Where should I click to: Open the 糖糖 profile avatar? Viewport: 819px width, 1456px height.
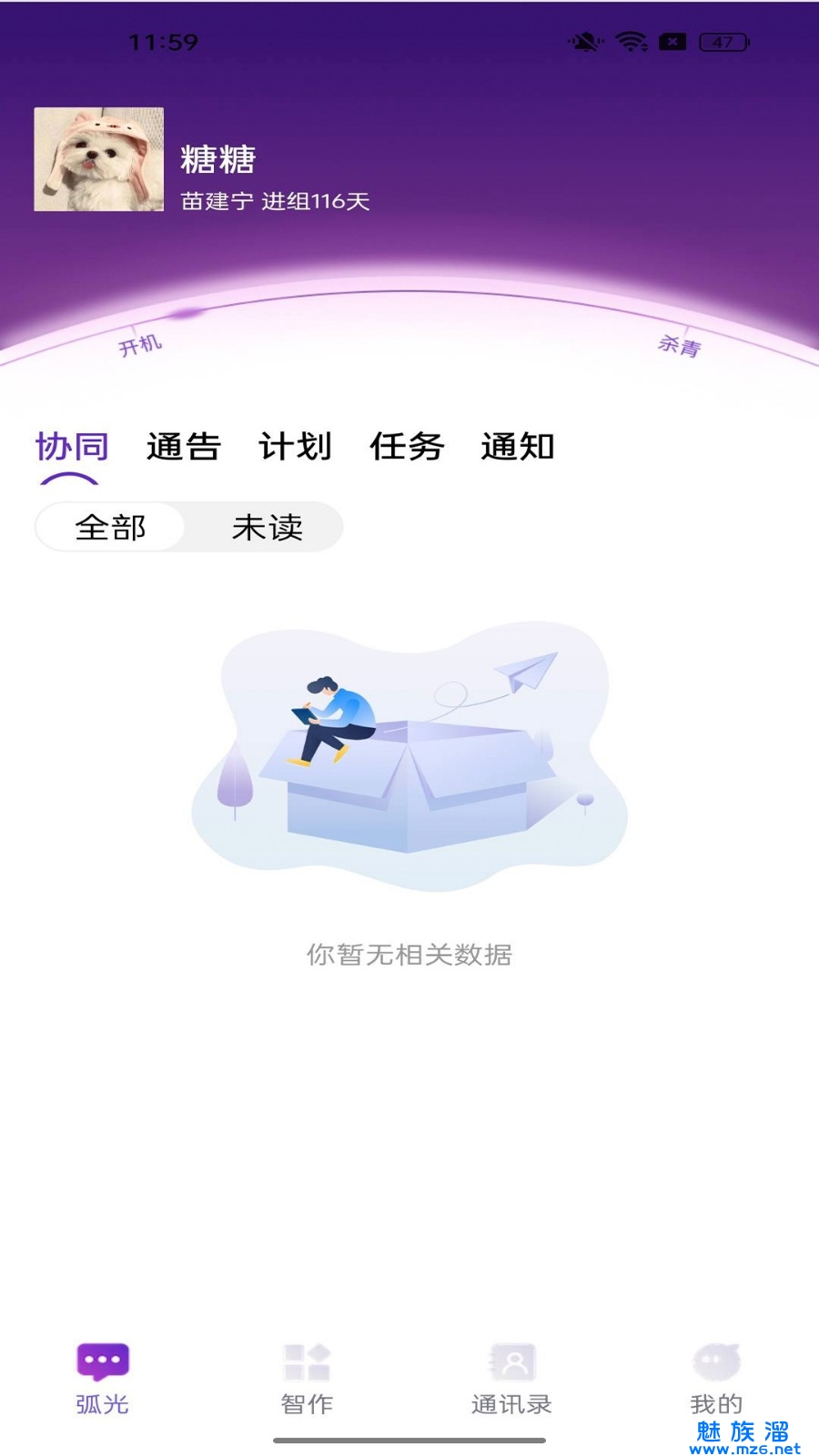[x=98, y=159]
